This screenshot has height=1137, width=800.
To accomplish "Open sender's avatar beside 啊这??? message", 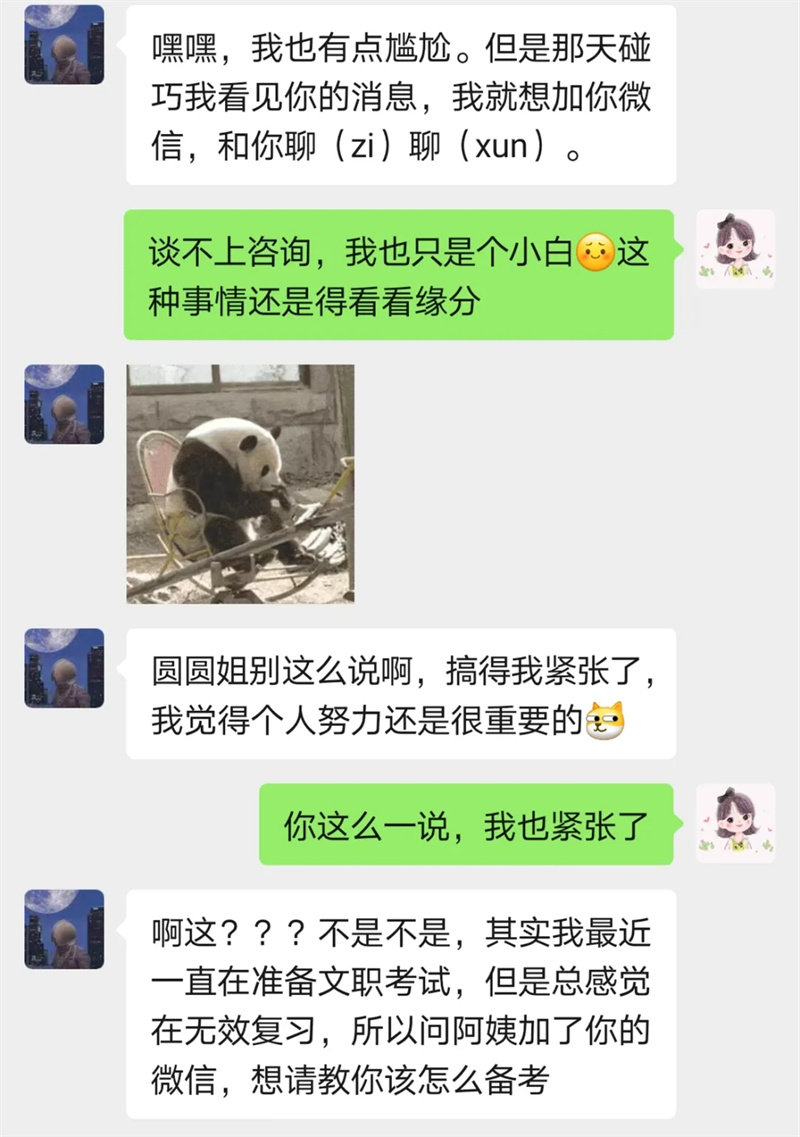I will tap(64, 929).
